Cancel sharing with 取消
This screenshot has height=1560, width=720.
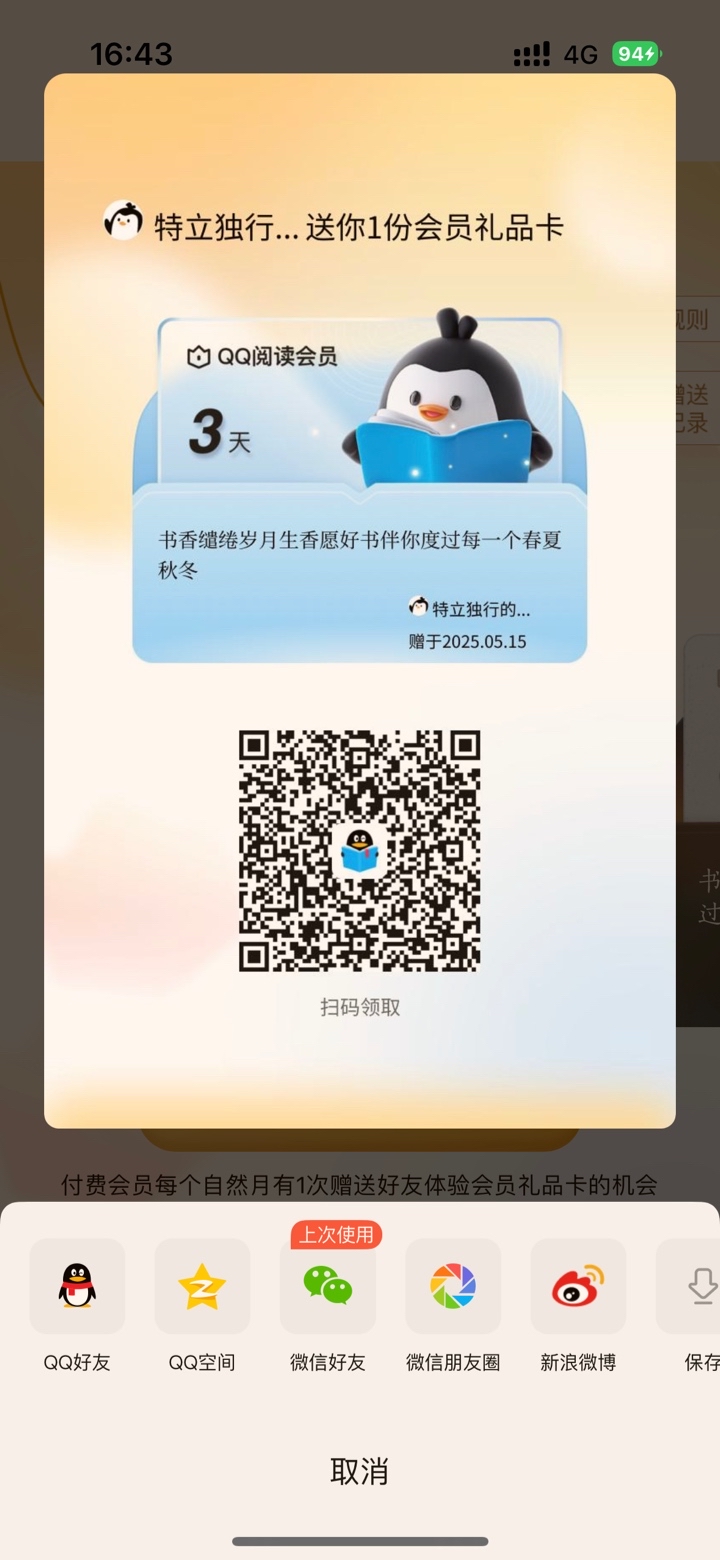point(359,1471)
